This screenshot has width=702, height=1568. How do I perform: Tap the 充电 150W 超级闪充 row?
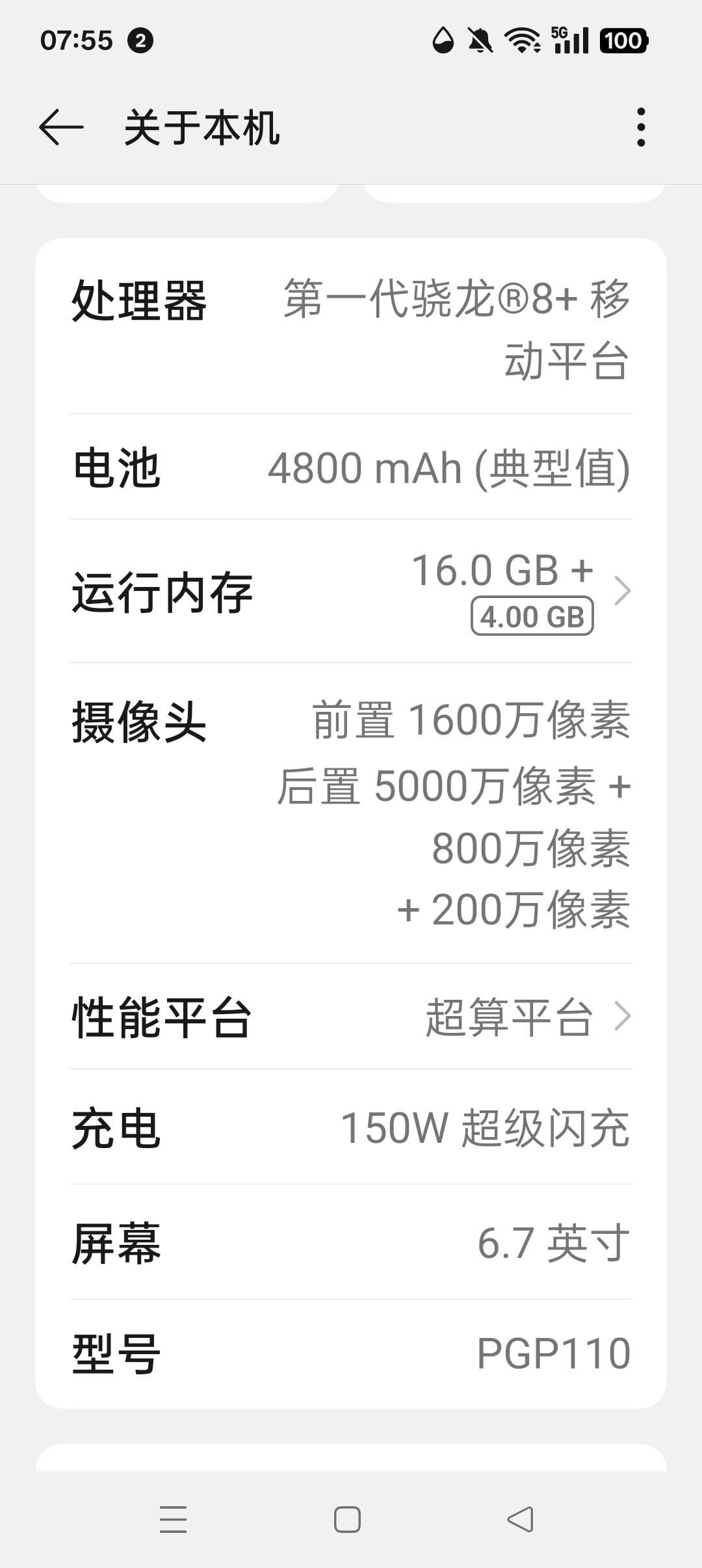(x=351, y=1129)
